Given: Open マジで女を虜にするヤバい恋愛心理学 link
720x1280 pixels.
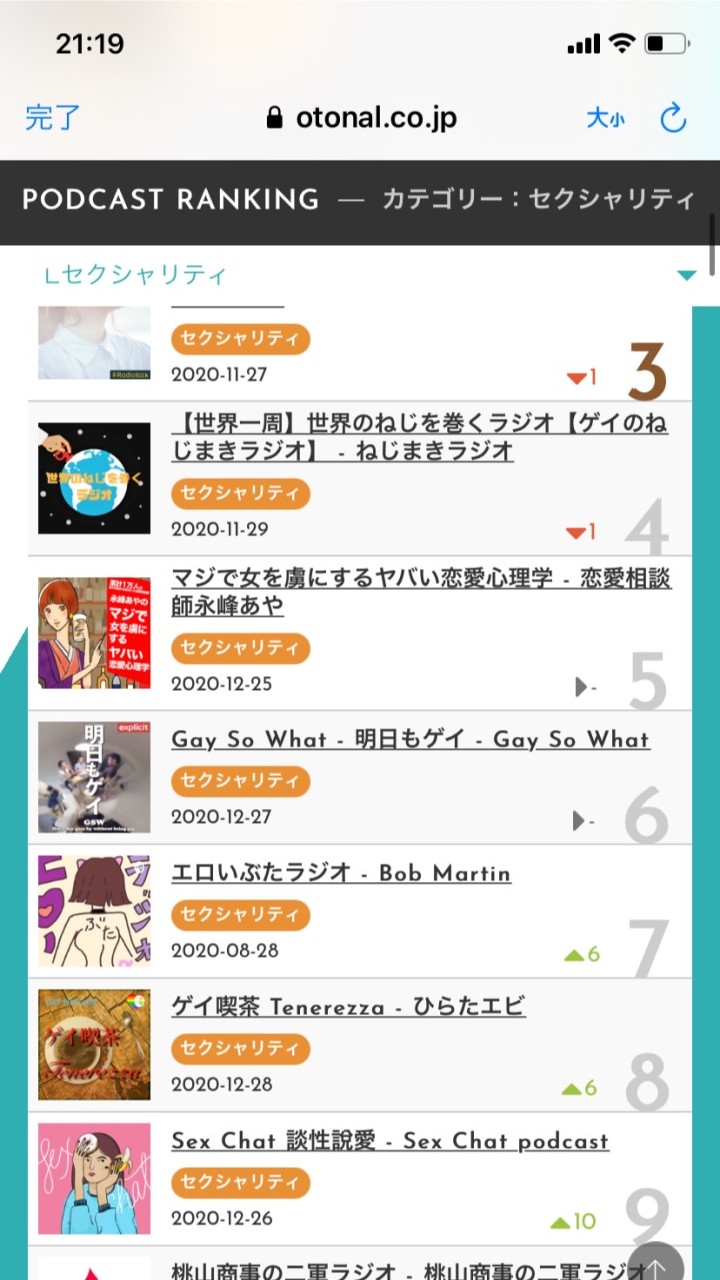Looking at the screenshot, I should pos(420,592).
